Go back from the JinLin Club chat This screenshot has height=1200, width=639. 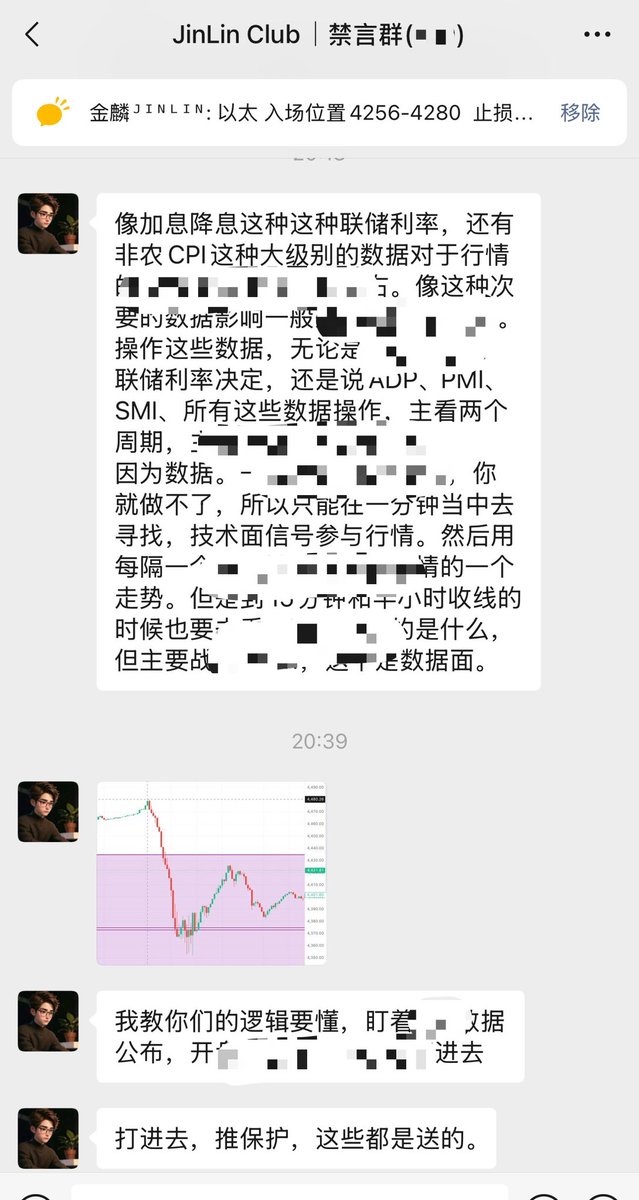(32, 35)
